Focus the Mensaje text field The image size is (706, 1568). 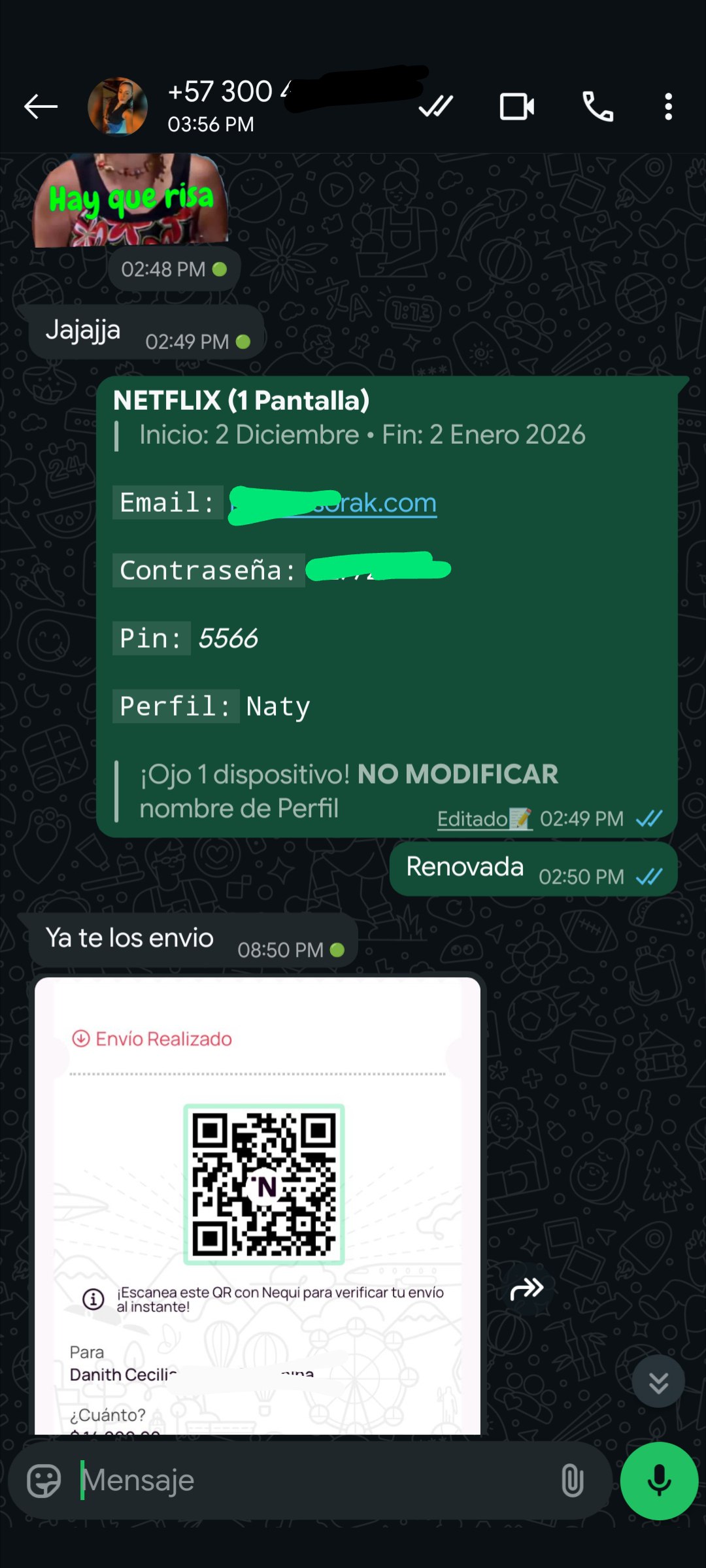(314, 1480)
